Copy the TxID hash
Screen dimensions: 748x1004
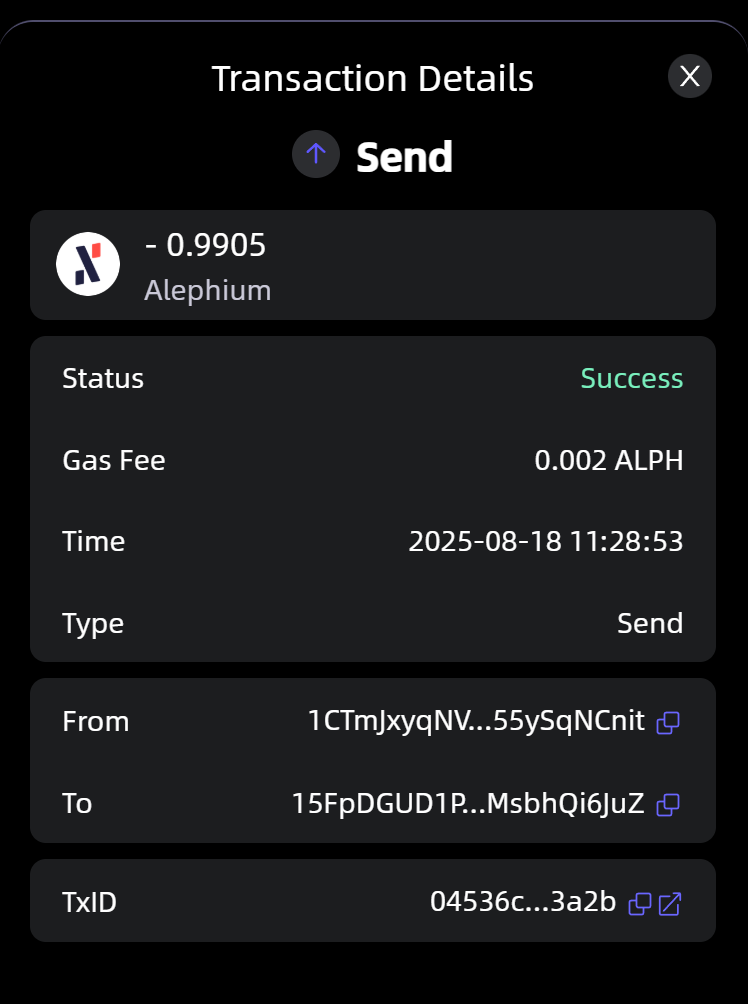pyautogui.click(x=639, y=904)
